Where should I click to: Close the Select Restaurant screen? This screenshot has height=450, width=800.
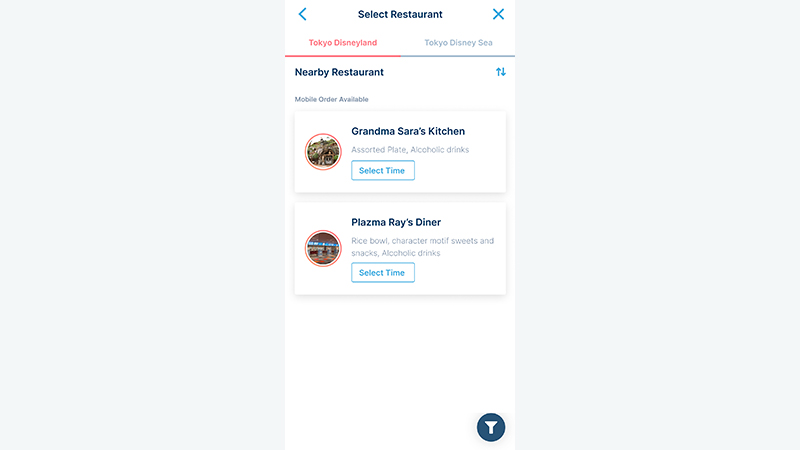point(498,14)
